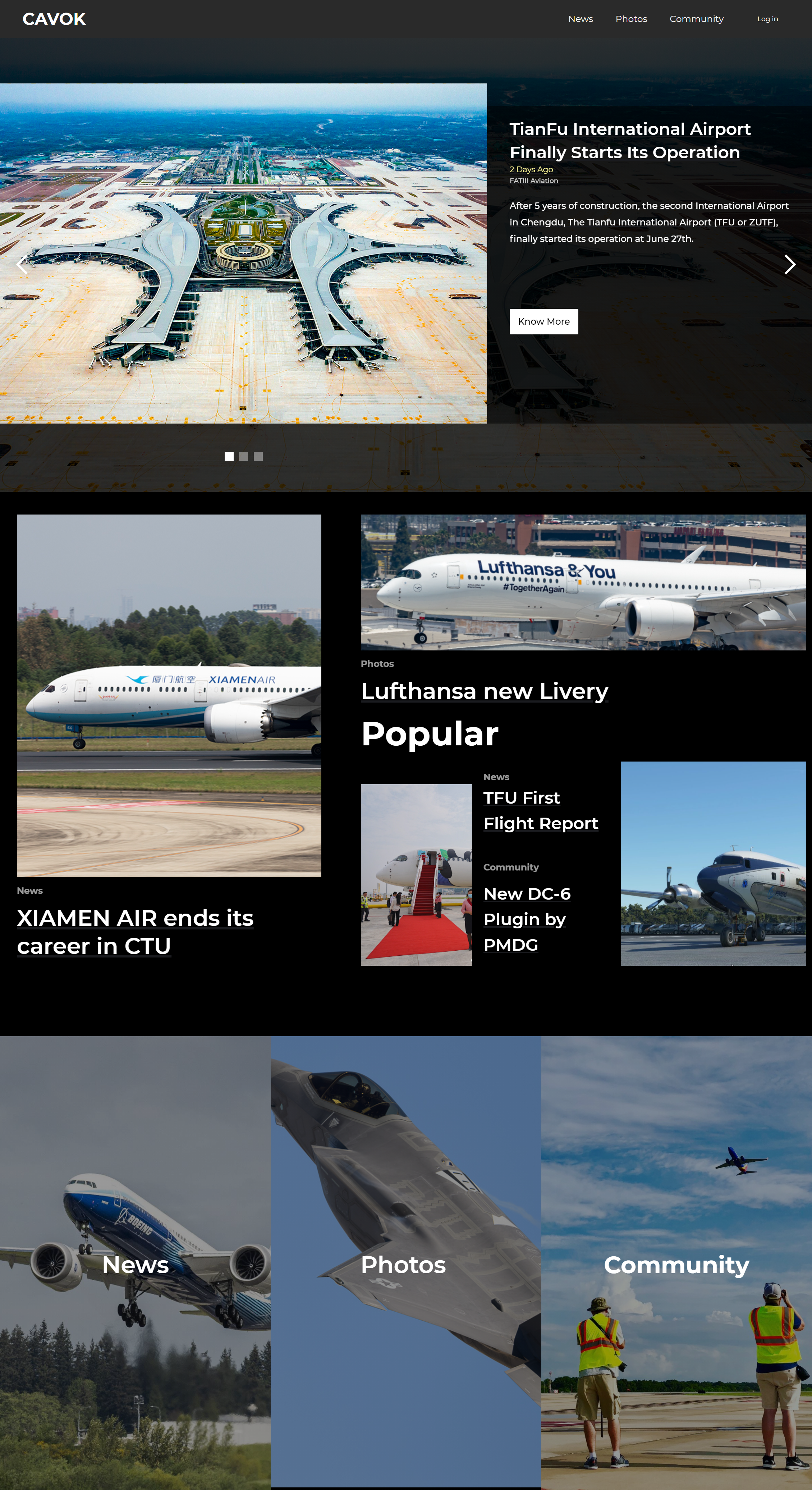The height and width of the screenshot is (1490, 812).
Task: Open the Lufthansa aircraft photo
Action: (x=583, y=582)
